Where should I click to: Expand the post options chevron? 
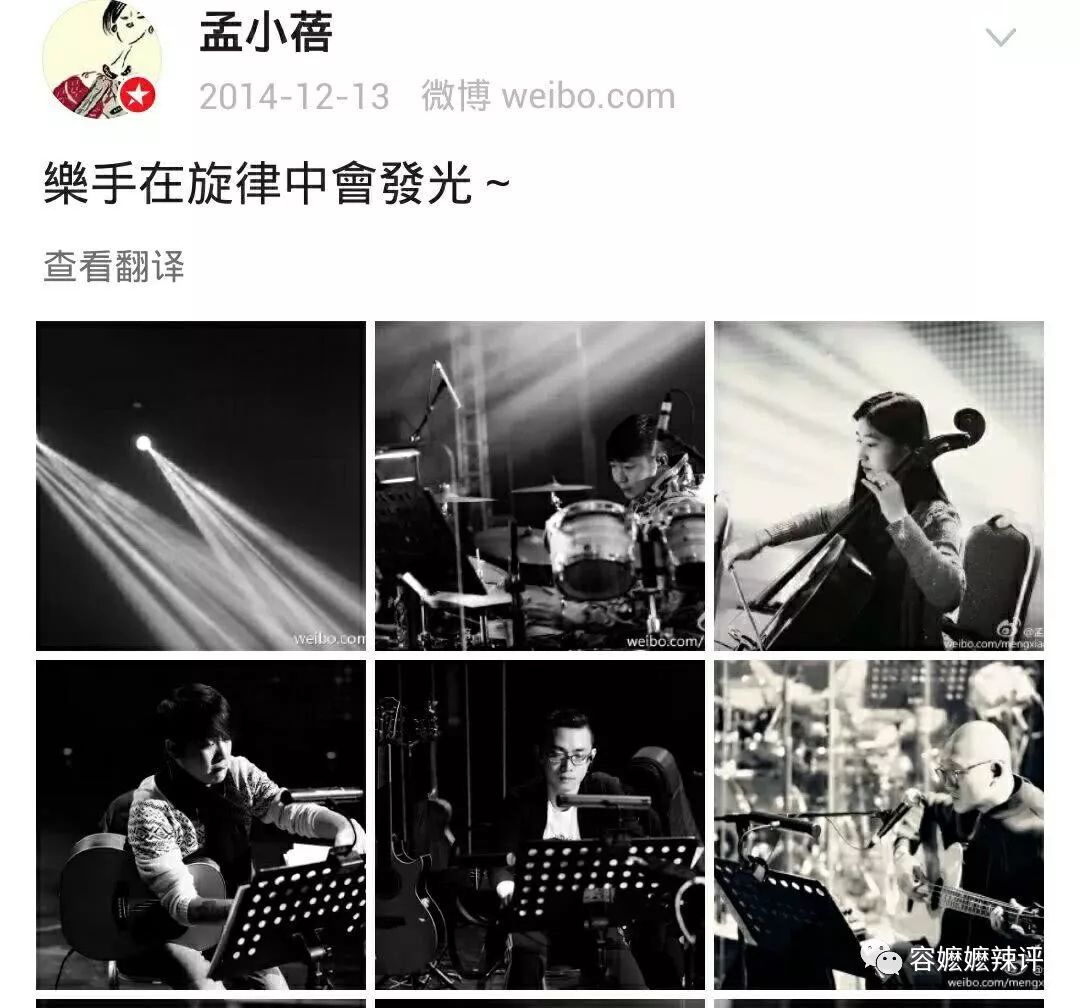(x=1000, y=38)
